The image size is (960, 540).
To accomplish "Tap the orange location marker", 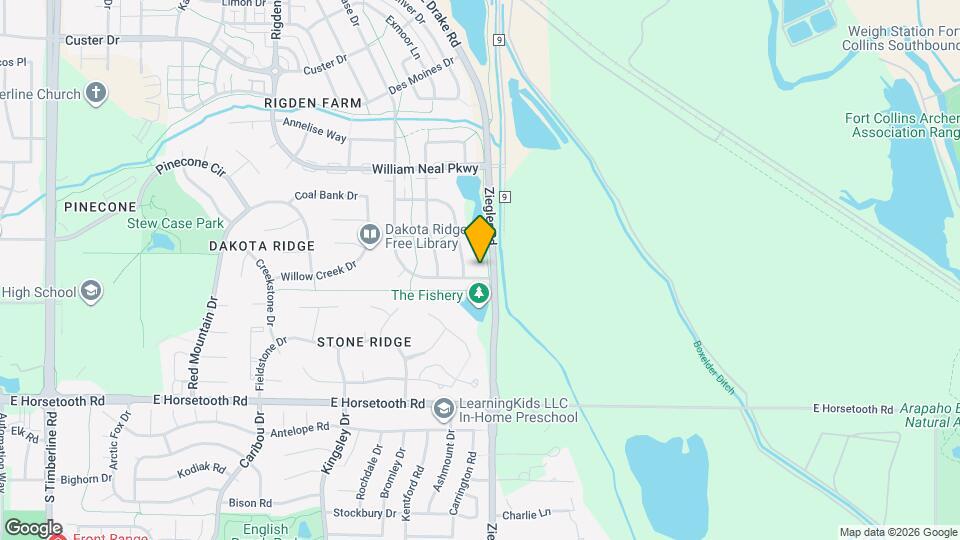I will pyautogui.click(x=481, y=240).
